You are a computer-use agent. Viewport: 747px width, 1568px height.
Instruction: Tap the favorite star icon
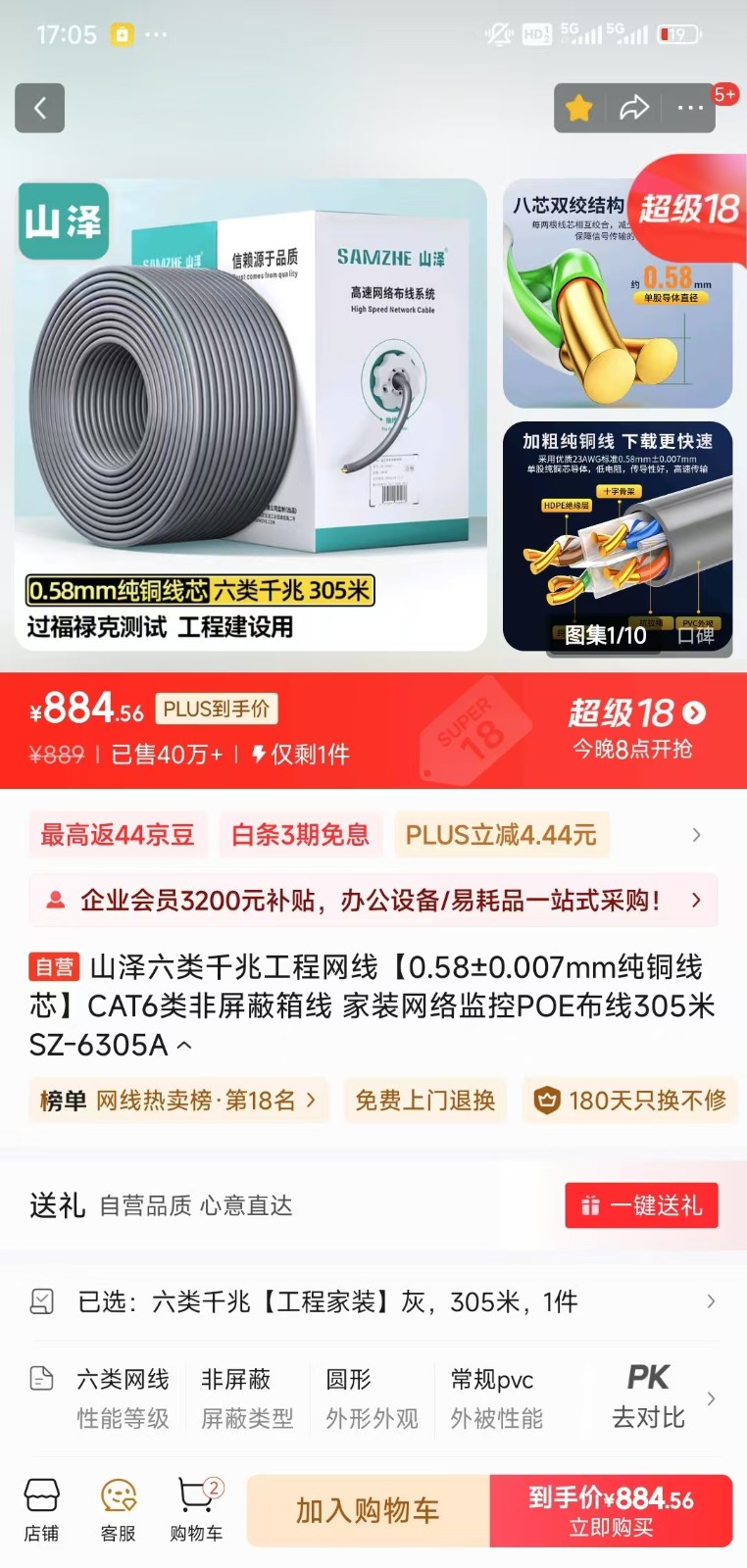579,108
